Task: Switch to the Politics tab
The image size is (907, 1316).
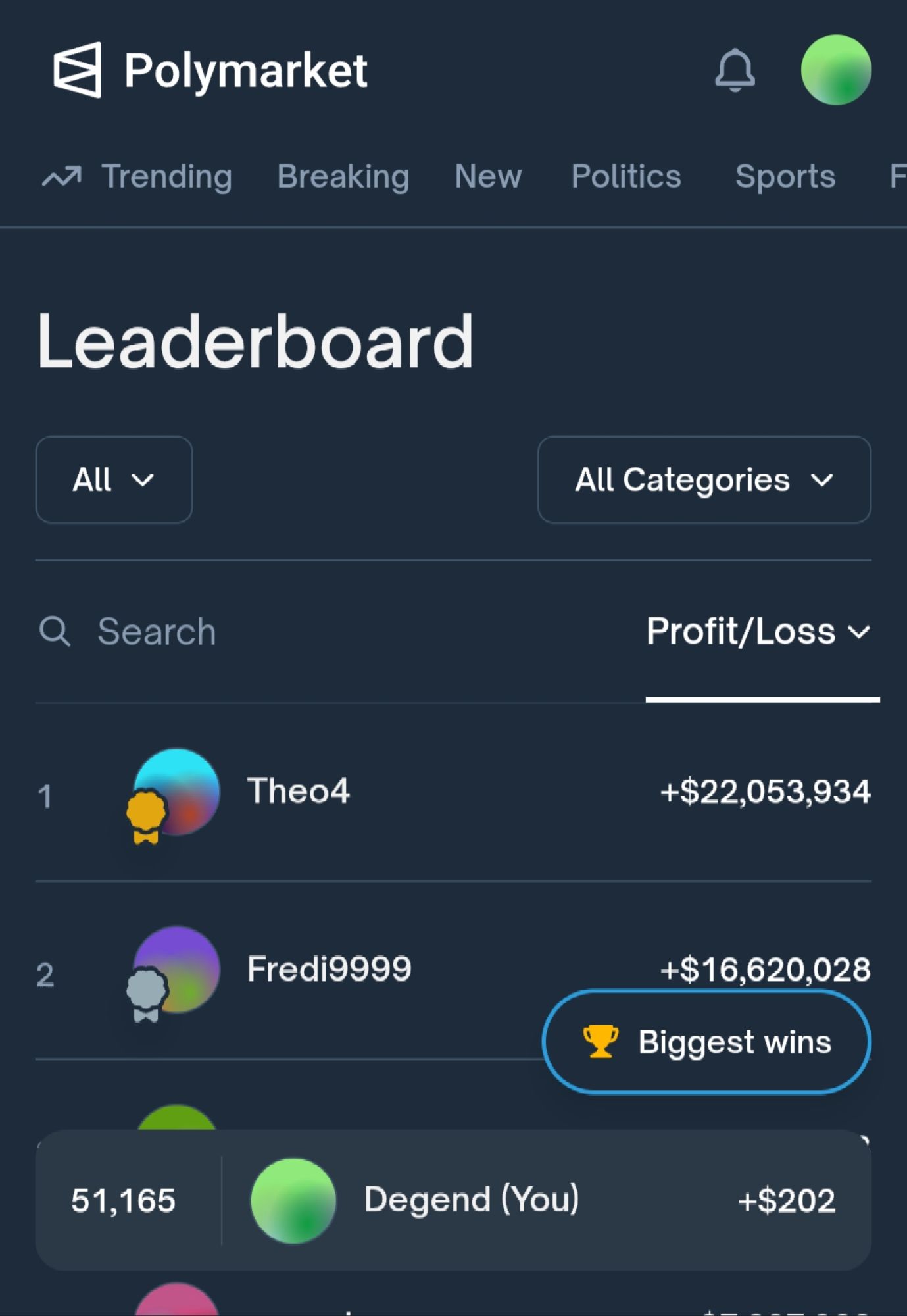Action: pyautogui.click(x=625, y=176)
